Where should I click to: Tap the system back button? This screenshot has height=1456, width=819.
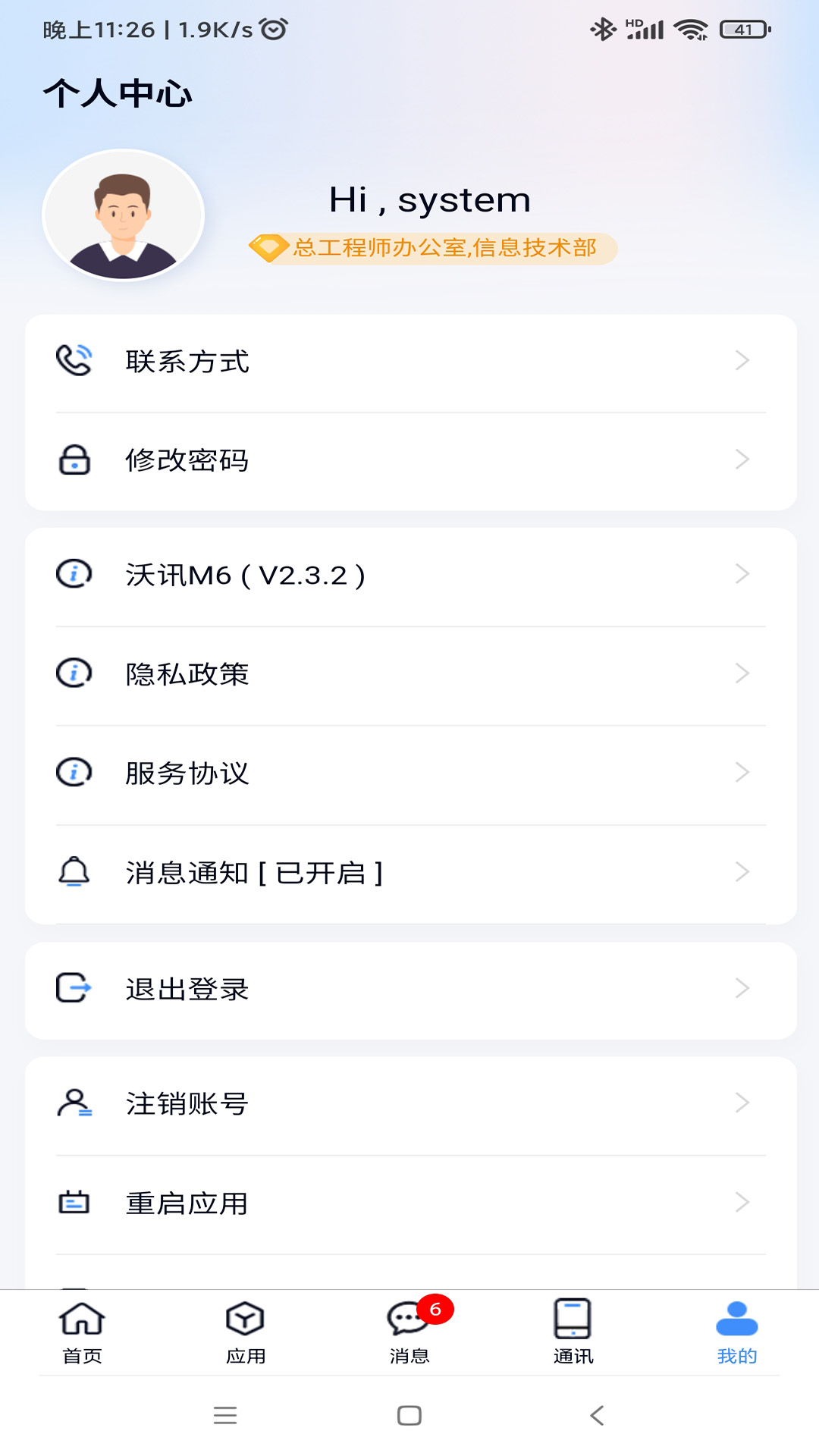[x=597, y=1415]
